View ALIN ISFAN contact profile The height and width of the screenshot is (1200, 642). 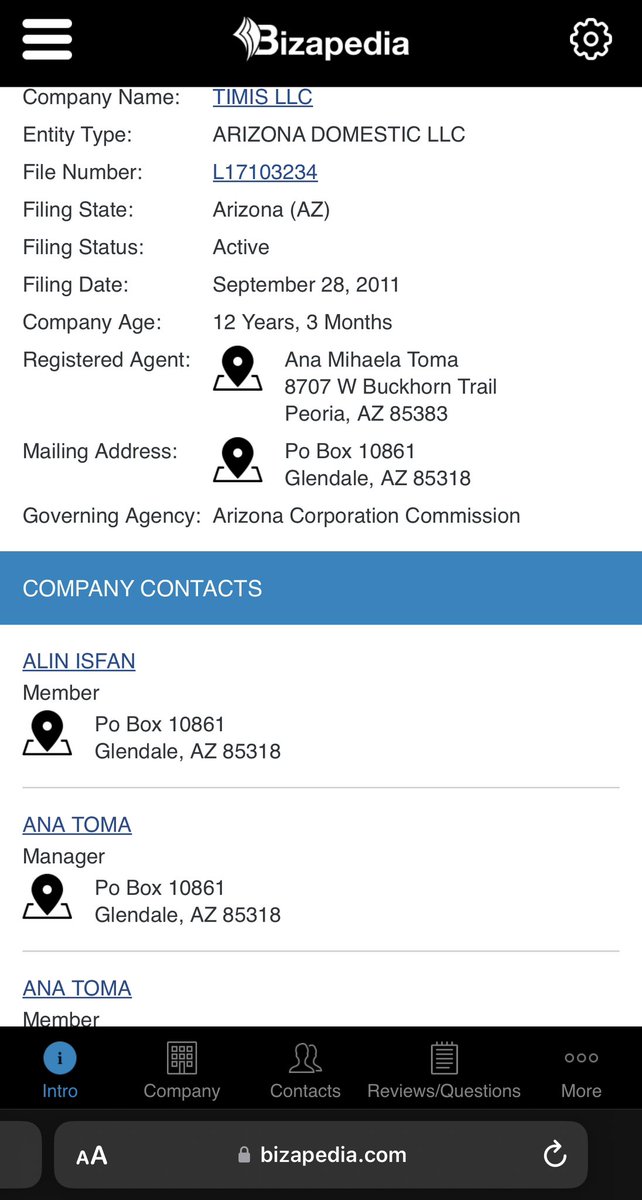pos(79,661)
